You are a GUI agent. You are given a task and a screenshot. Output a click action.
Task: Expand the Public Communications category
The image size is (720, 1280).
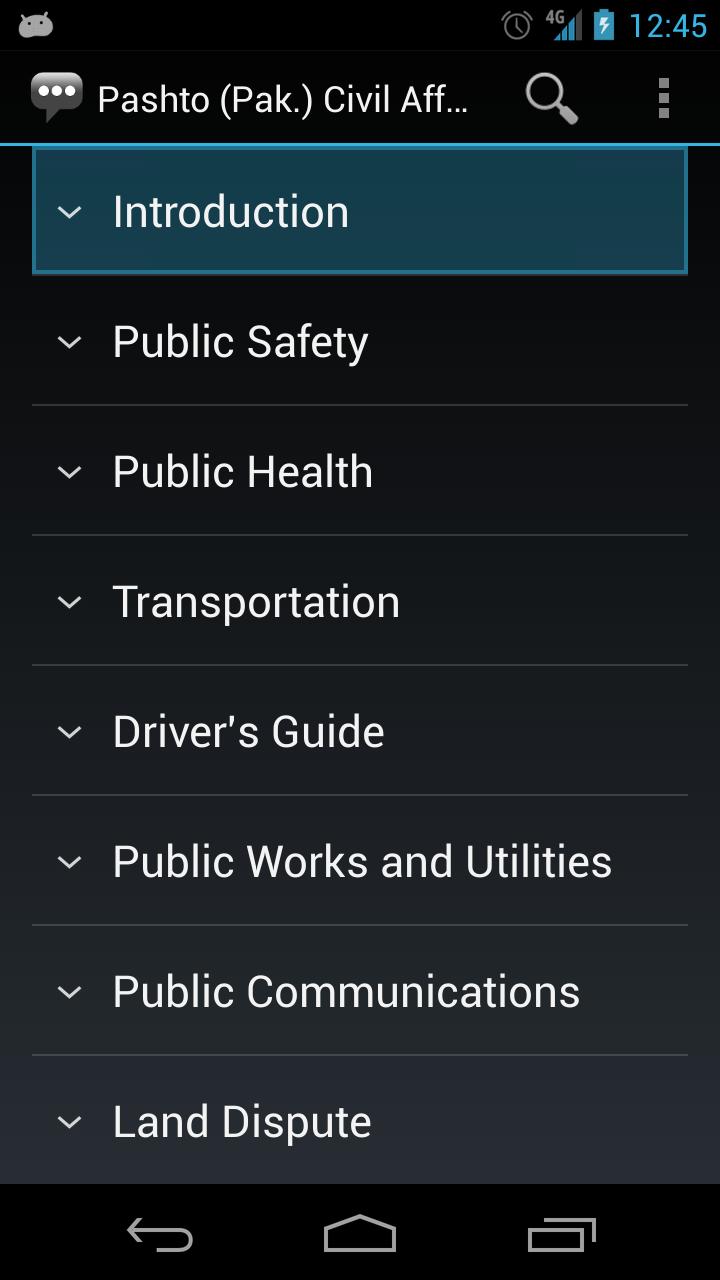pos(360,991)
